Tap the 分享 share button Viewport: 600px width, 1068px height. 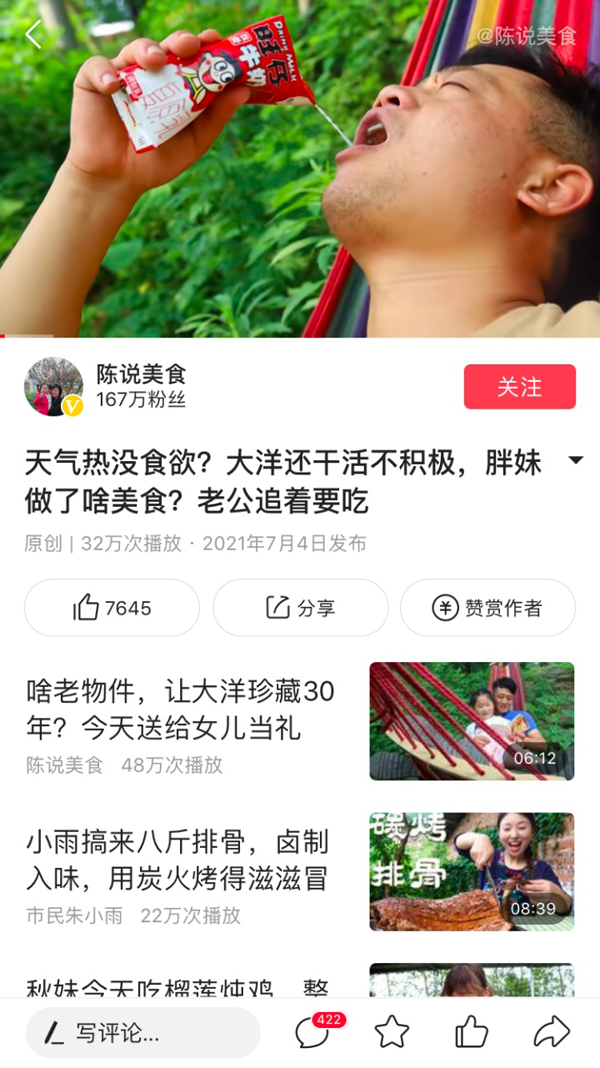click(x=300, y=607)
